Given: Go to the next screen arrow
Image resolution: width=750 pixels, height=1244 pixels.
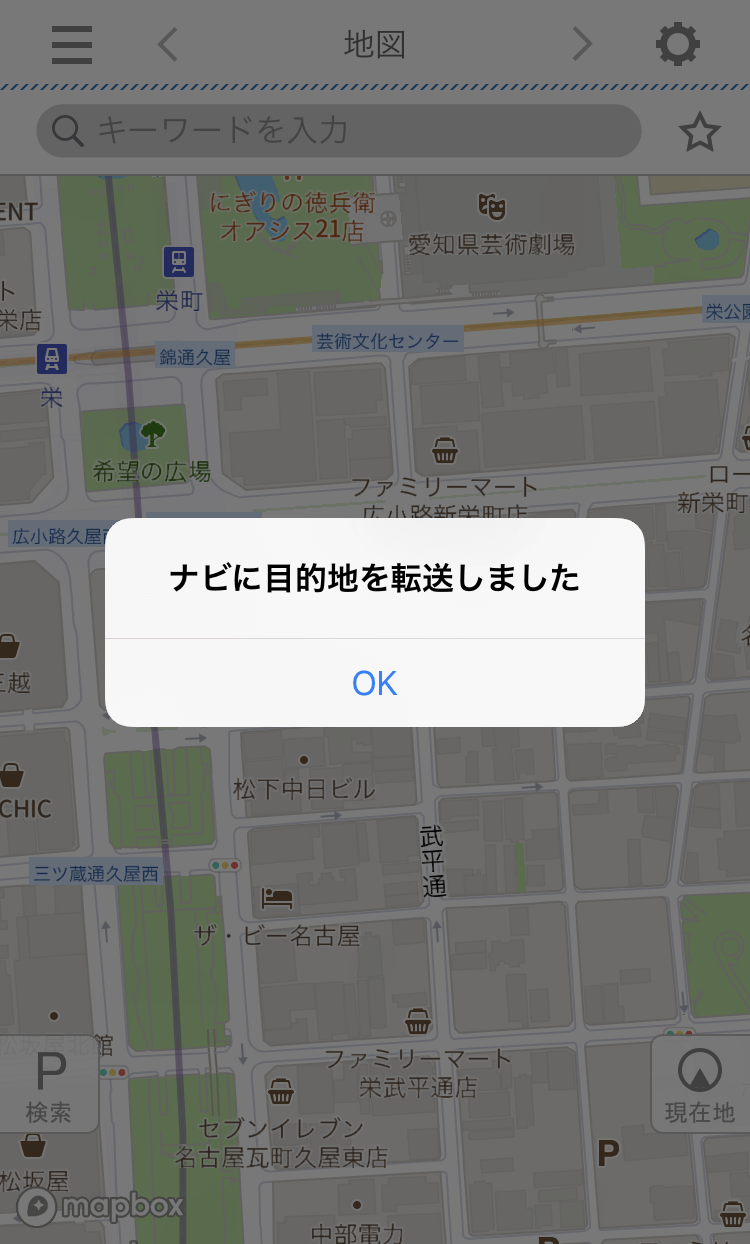Looking at the screenshot, I should pyautogui.click(x=582, y=45).
